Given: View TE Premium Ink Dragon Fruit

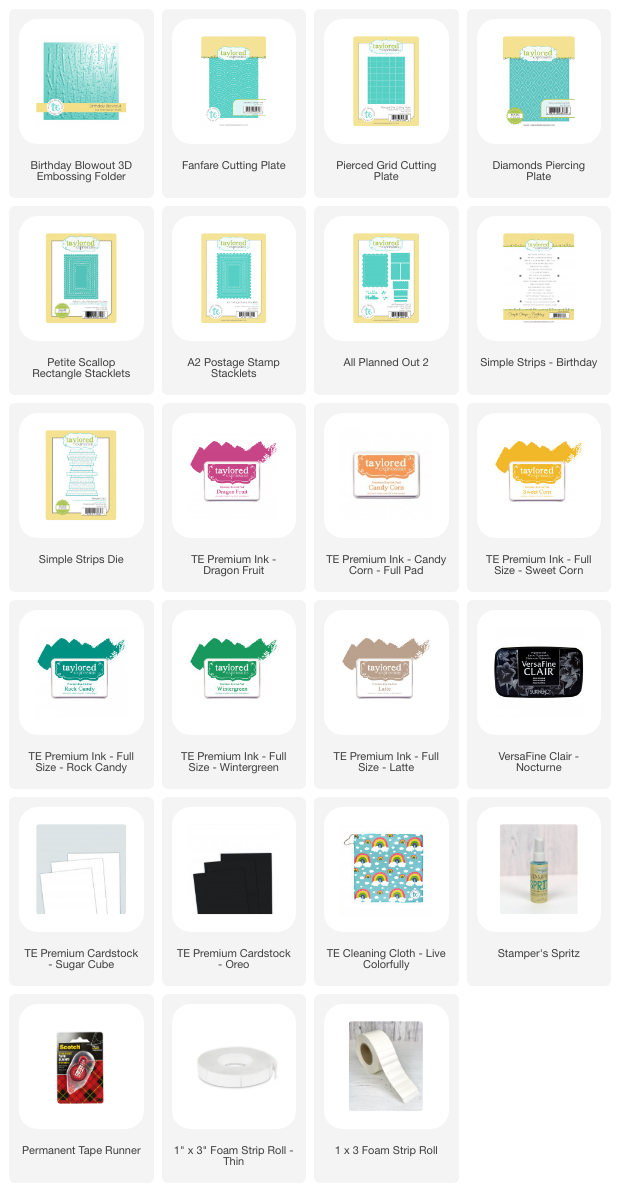Looking at the screenshot, I should point(234,475).
